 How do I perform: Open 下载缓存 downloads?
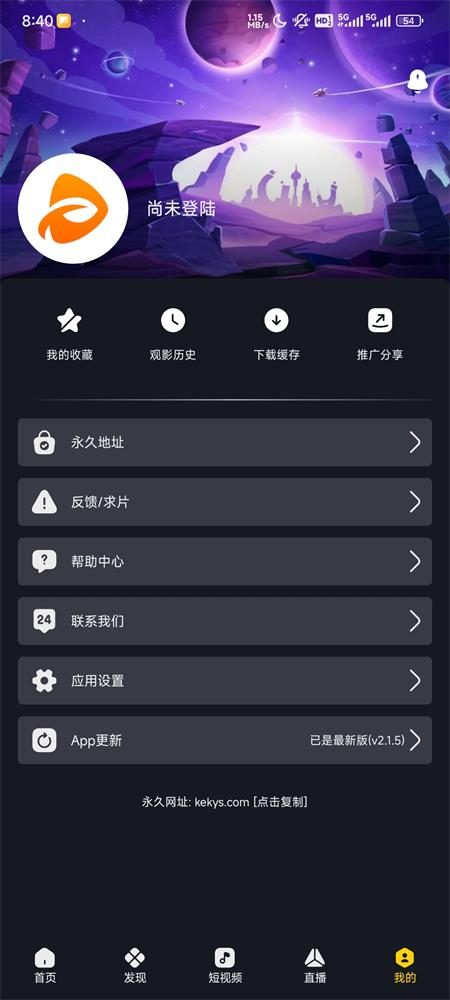(277, 335)
